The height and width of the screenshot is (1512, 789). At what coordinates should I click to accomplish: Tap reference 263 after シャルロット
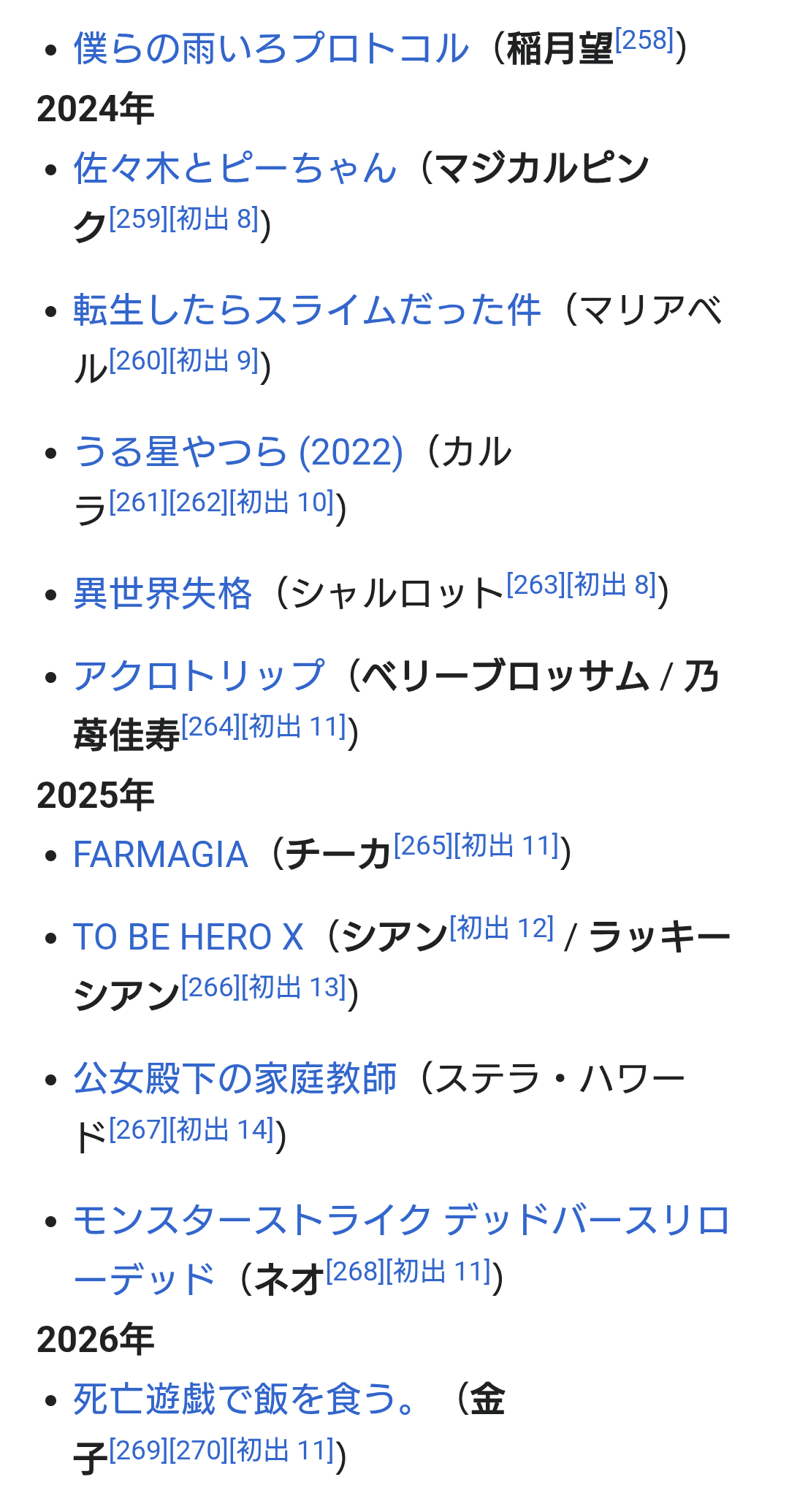pos(535,584)
